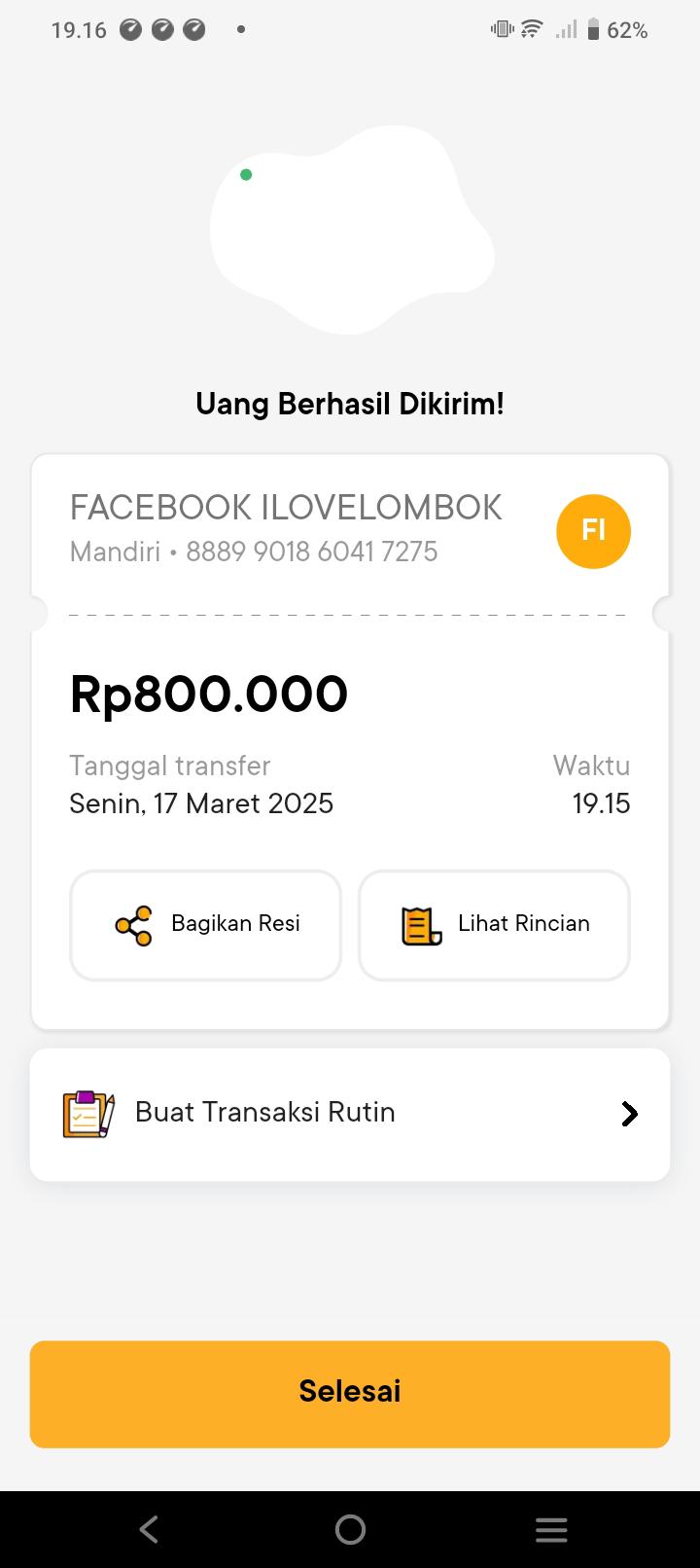Open Buat Transaksi Rutin
This screenshot has height=1568, width=700.
click(350, 1114)
